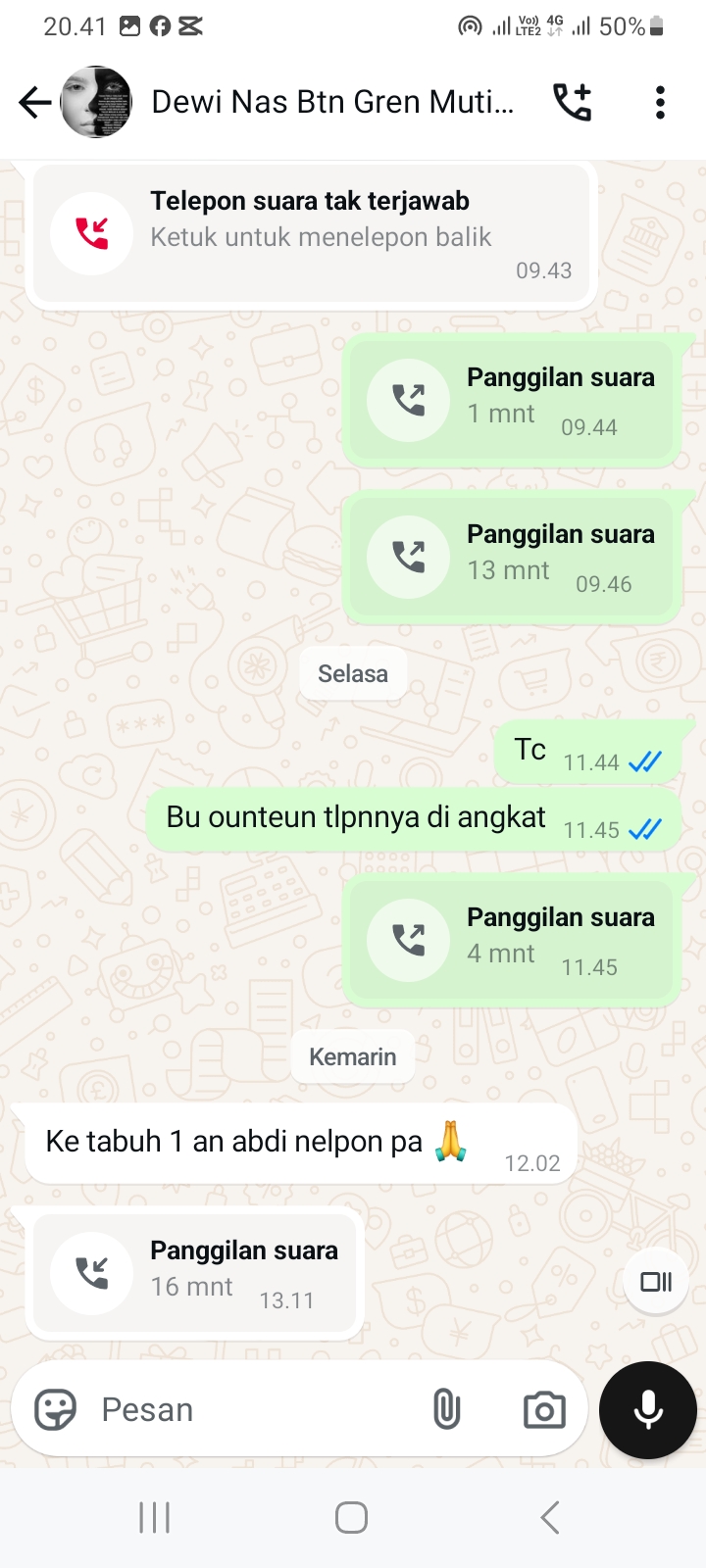Open the three-dot chat options menu
Viewport: 706px width, 1568px height.
[660, 101]
